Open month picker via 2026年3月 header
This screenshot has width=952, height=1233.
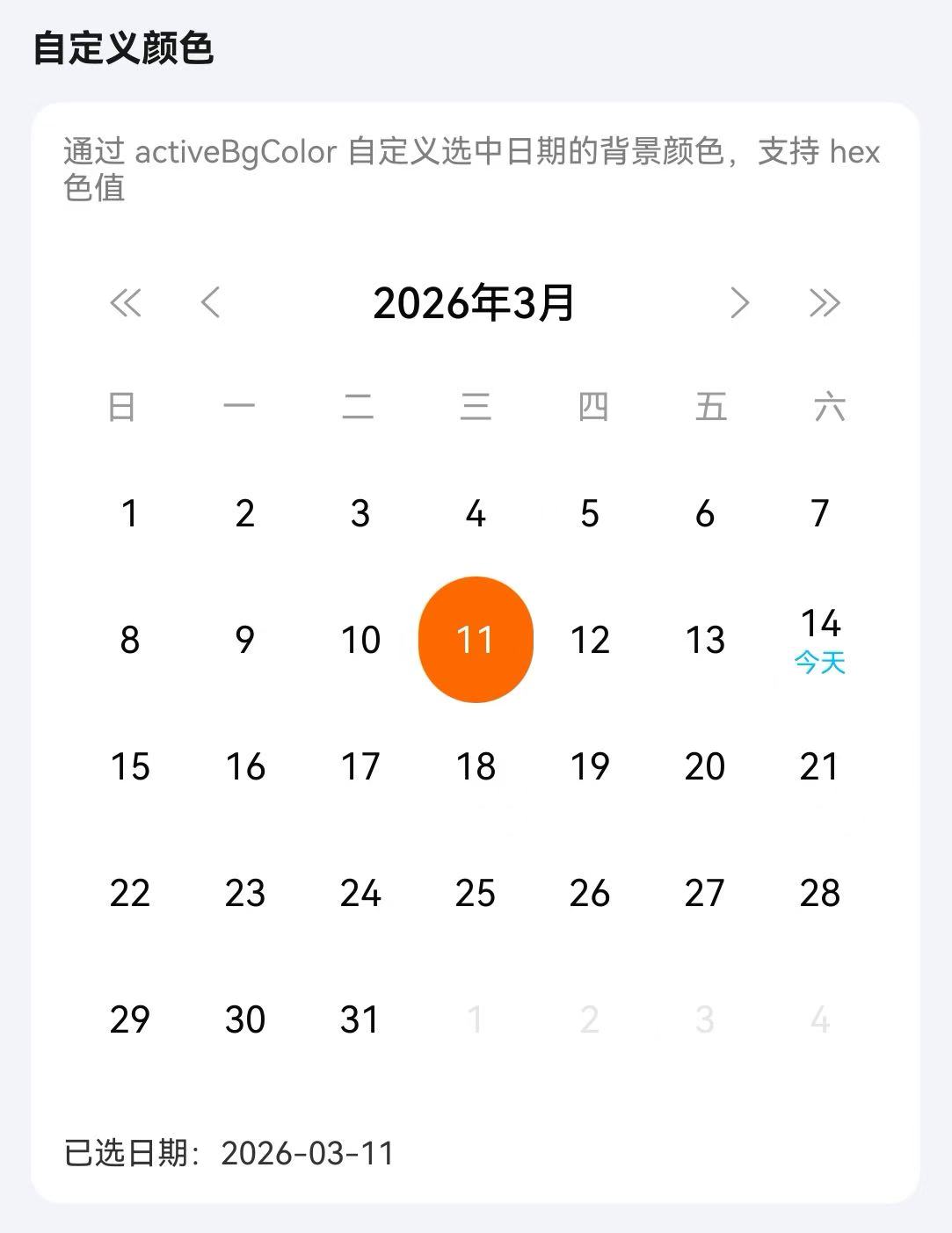(x=476, y=303)
